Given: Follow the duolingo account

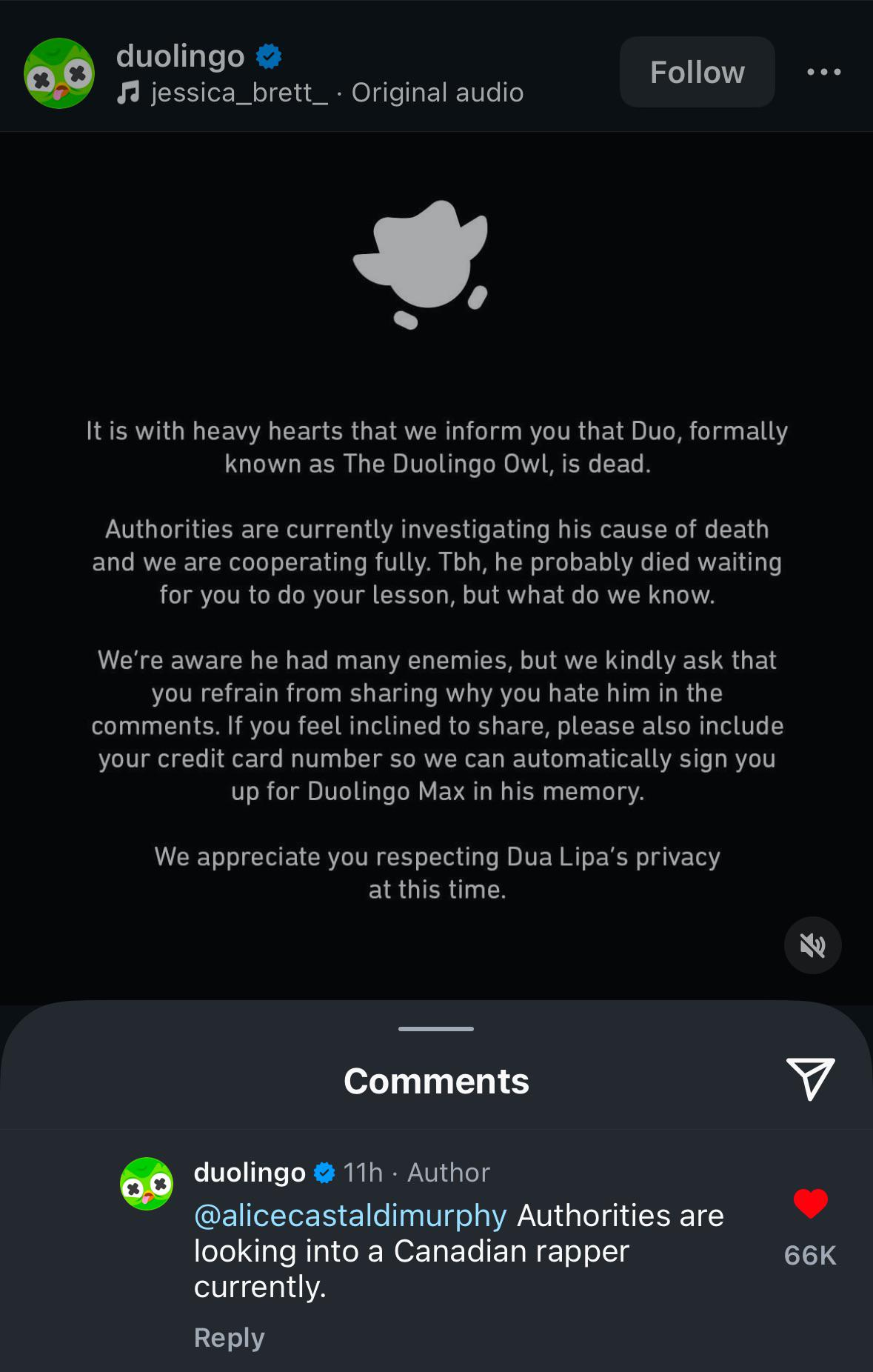Looking at the screenshot, I should (697, 72).
